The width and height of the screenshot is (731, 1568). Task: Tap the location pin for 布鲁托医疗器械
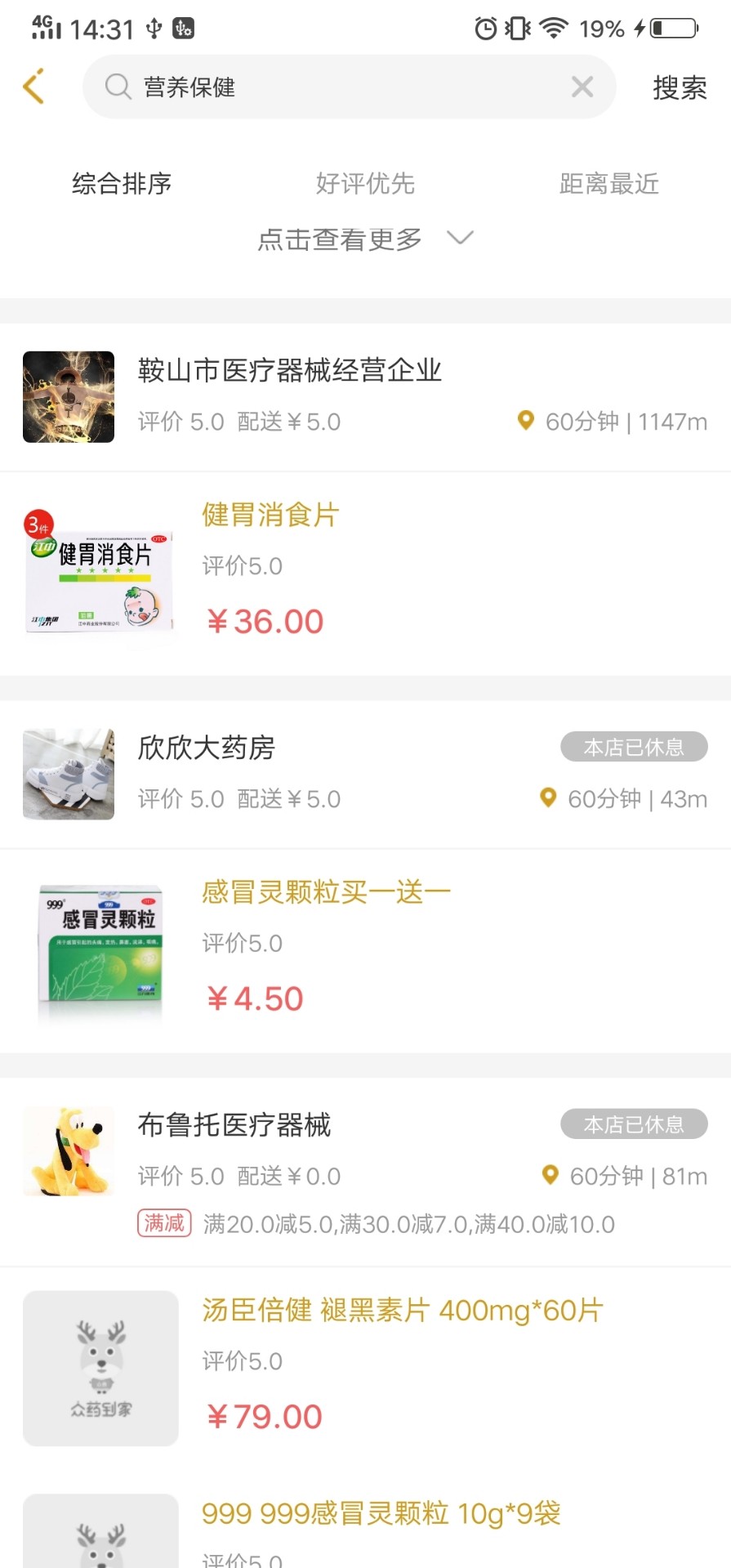551,1176
